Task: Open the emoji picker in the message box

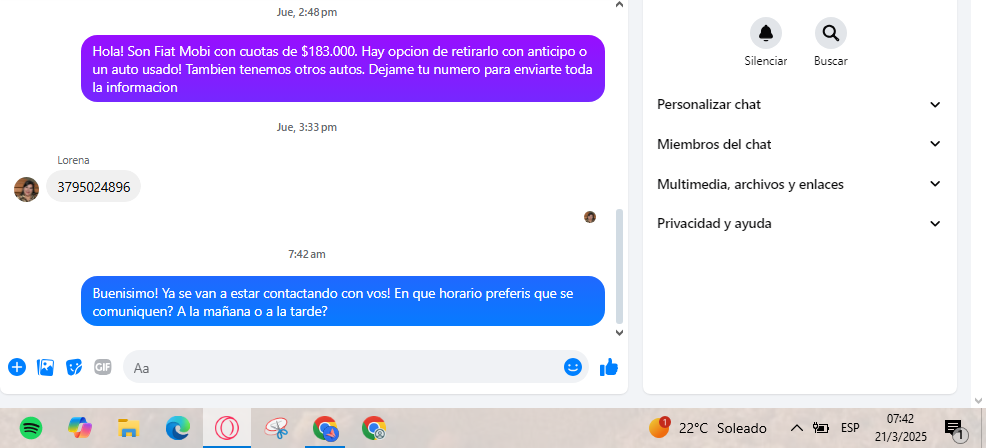Action: point(573,367)
